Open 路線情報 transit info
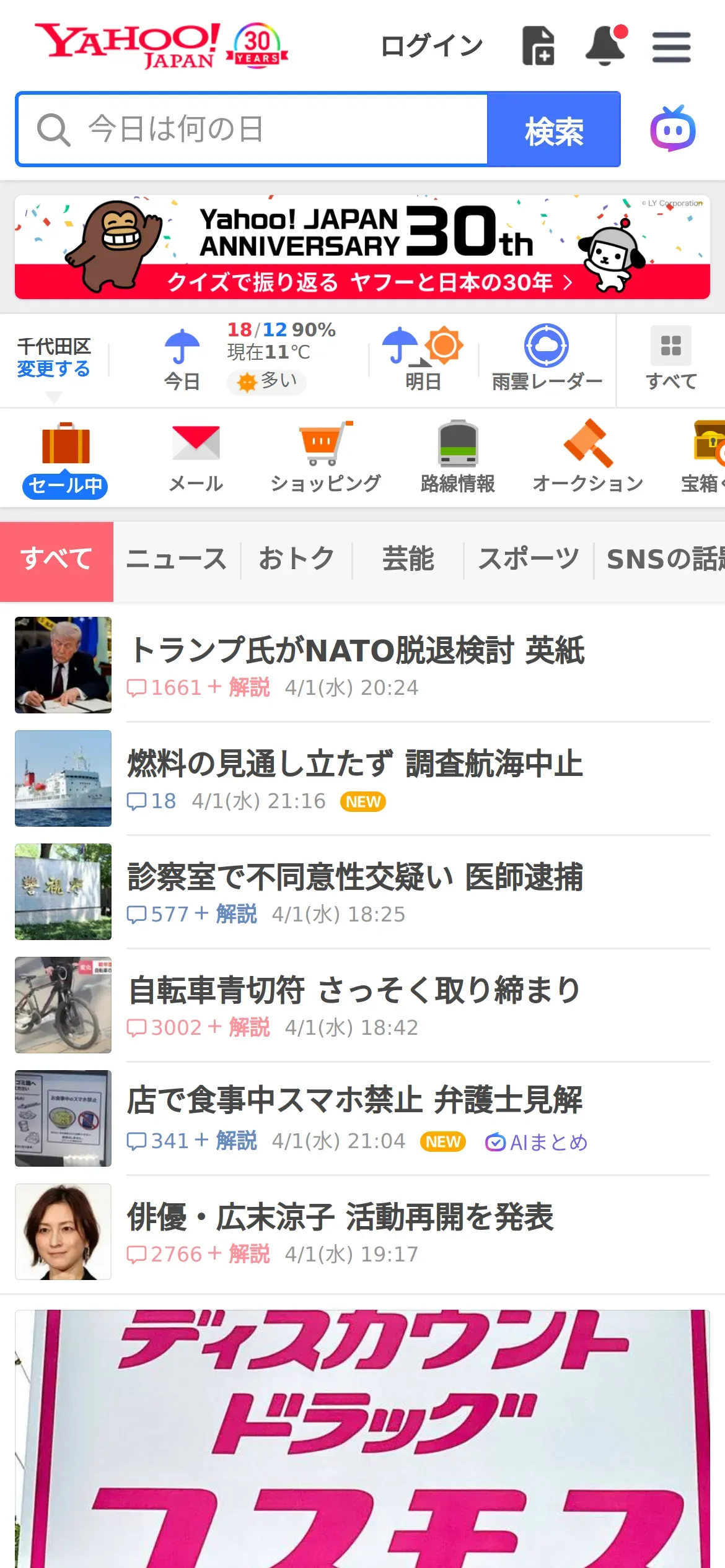725x1568 pixels. pyautogui.click(x=457, y=457)
